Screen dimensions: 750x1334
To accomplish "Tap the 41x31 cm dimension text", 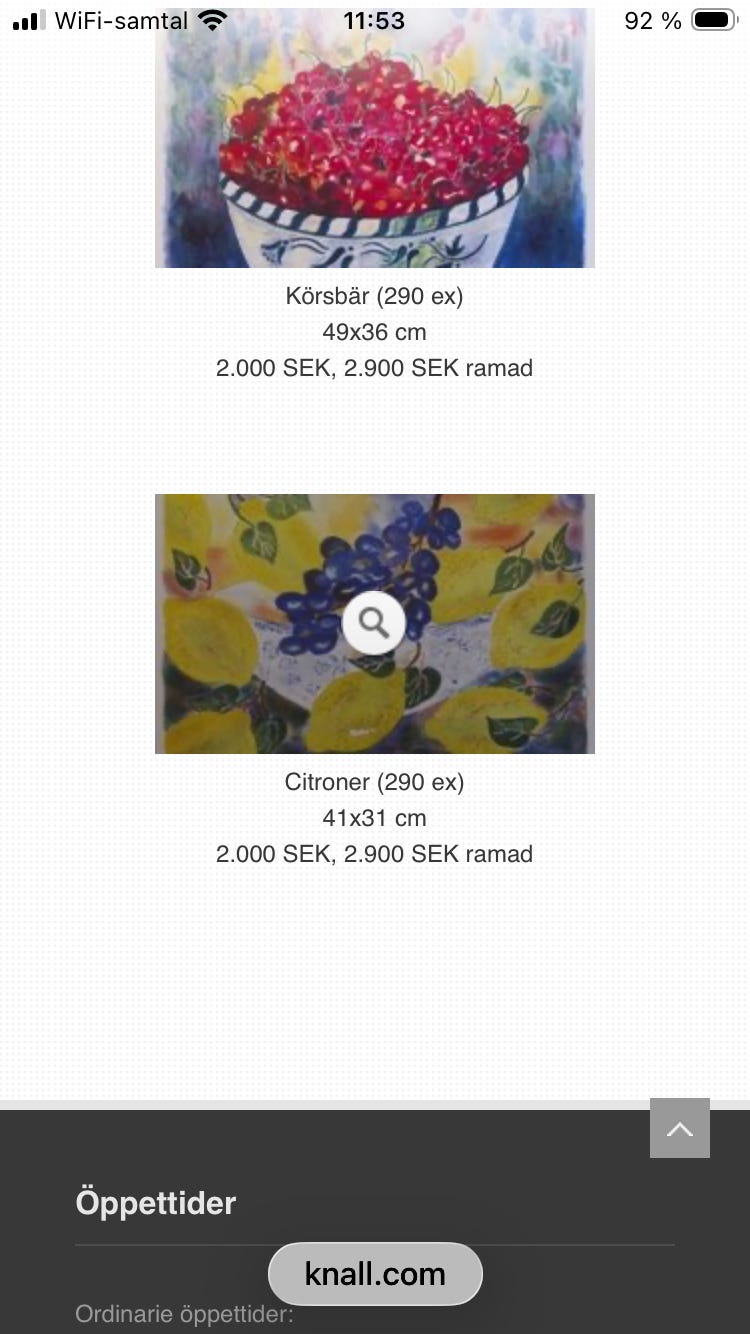I will 374,818.
